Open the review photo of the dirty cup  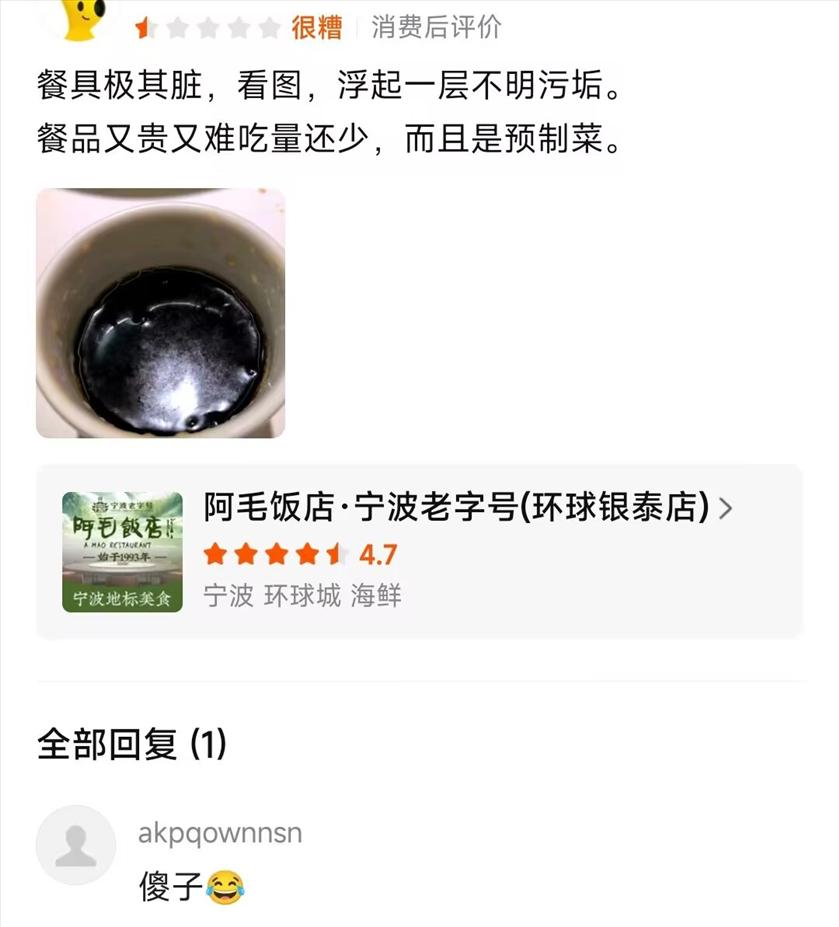(160, 313)
